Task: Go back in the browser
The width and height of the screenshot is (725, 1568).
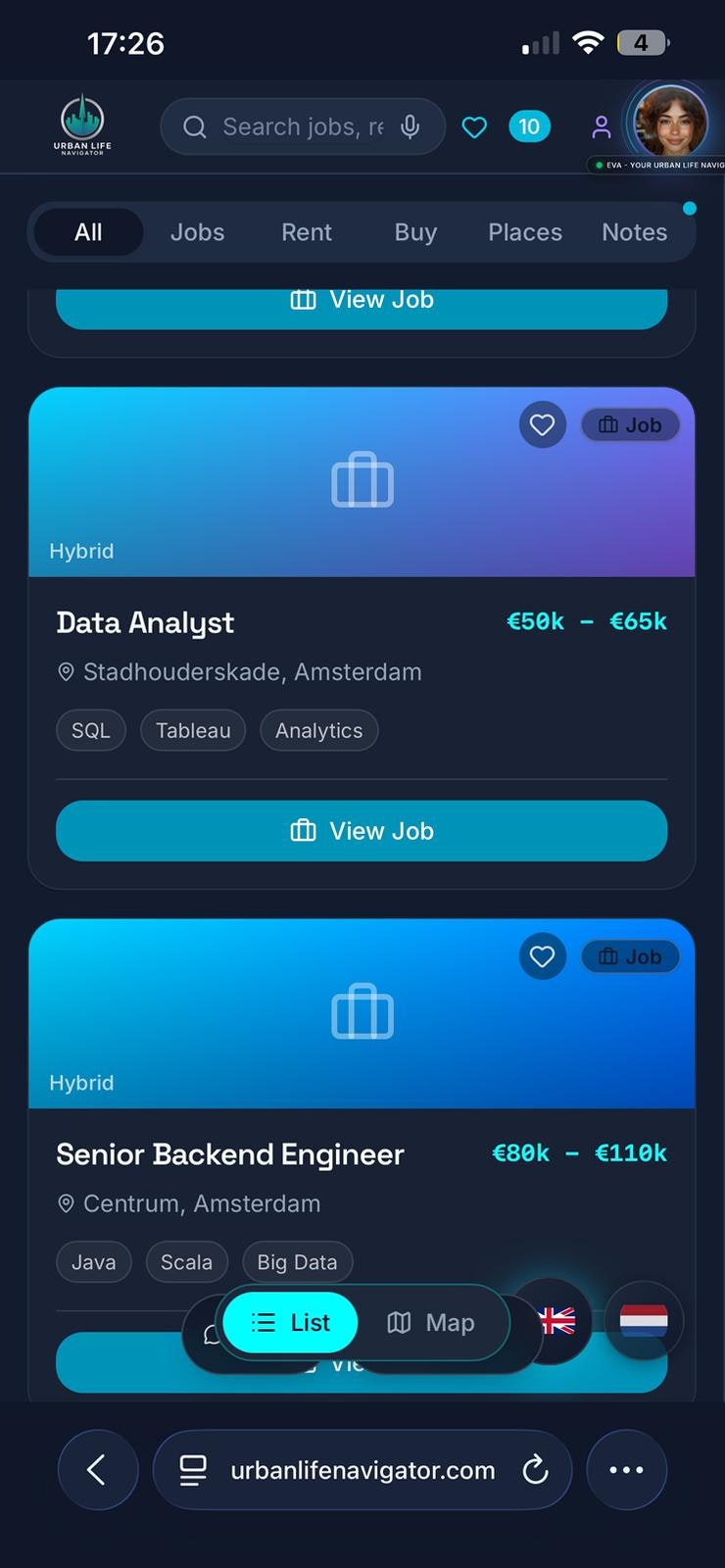Action: tap(97, 1470)
